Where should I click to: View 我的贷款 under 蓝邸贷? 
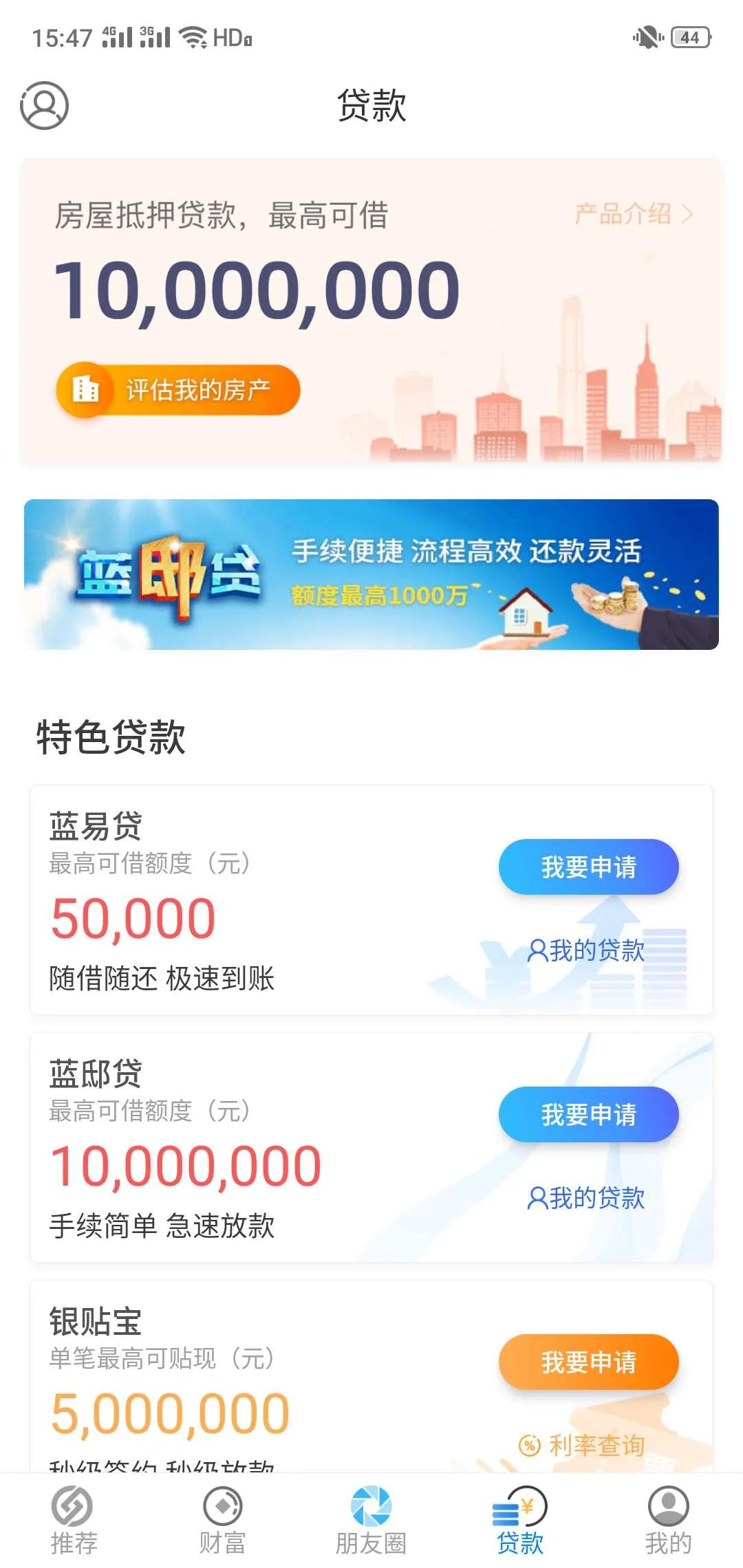tap(586, 1198)
